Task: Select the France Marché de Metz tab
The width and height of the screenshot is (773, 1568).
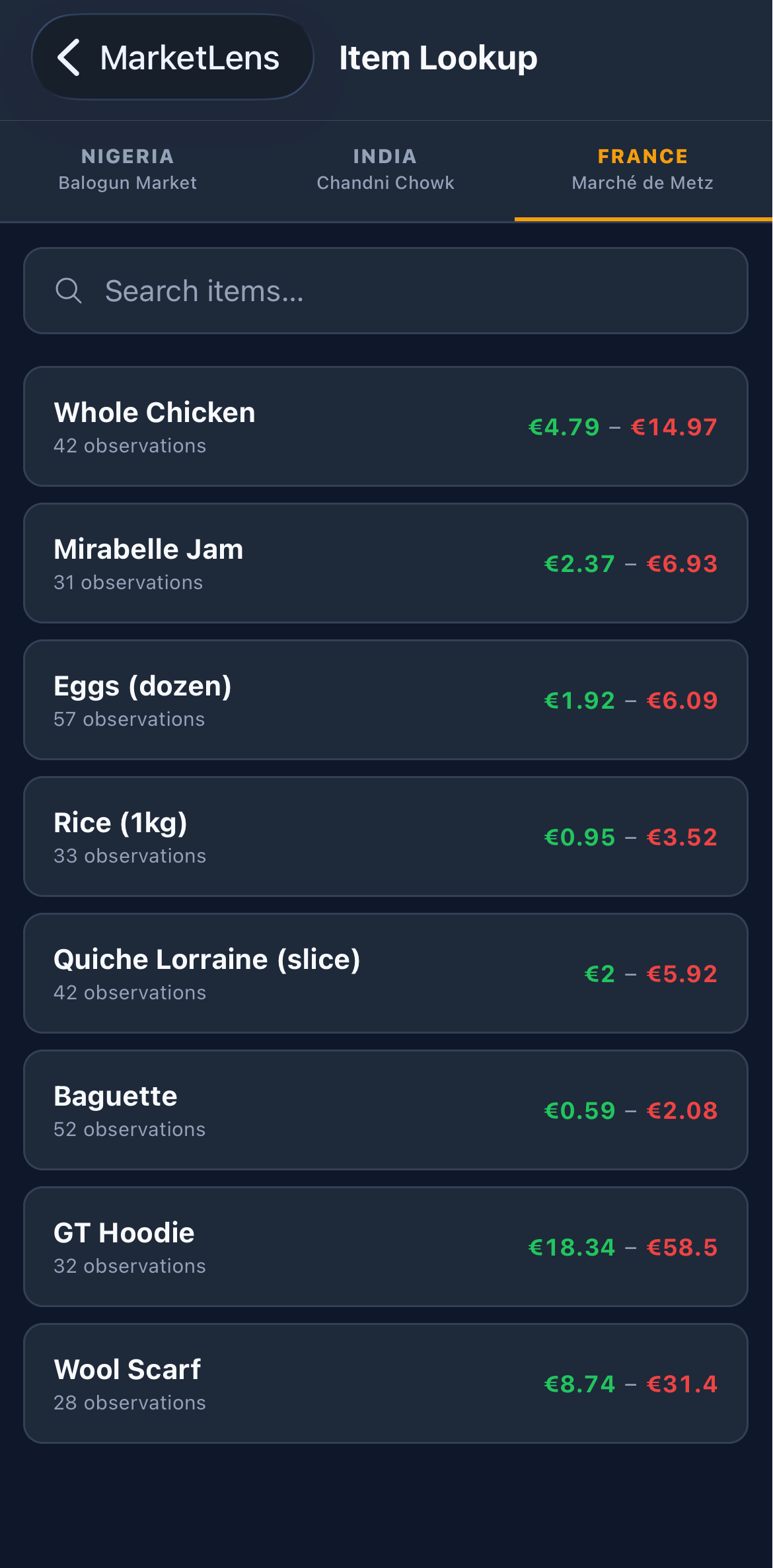Action: [642, 170]
